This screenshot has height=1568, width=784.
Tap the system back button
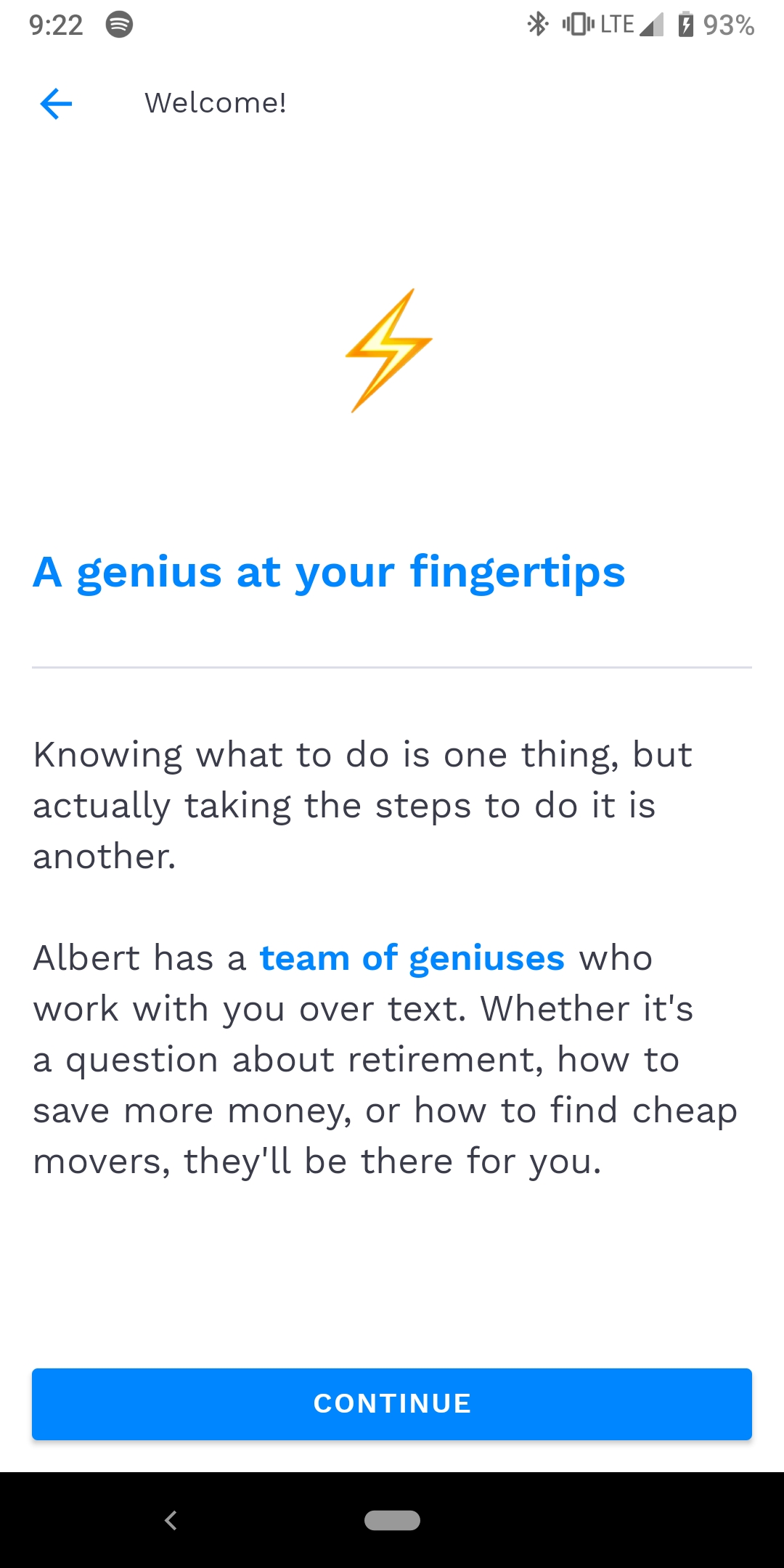tap(171, 1520)
